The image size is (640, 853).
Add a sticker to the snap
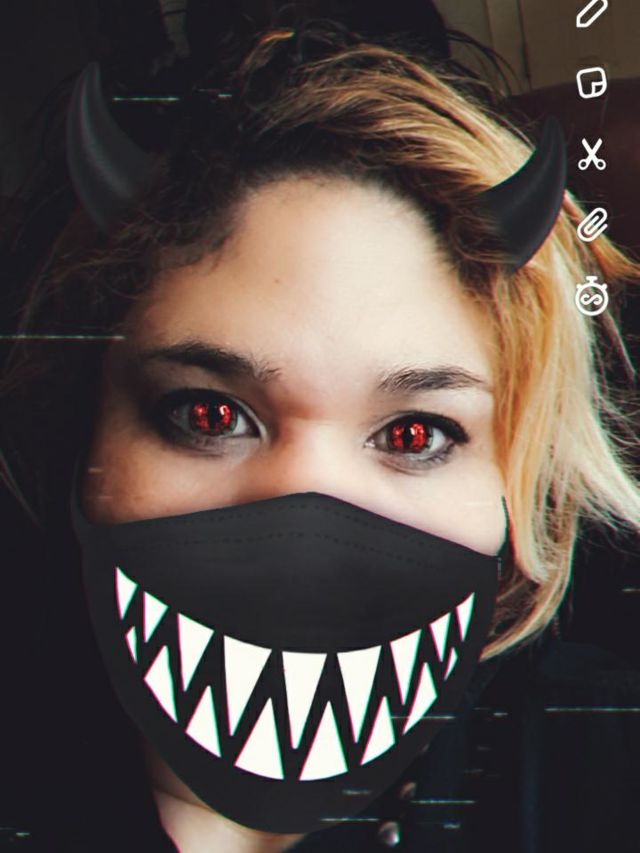592,83
